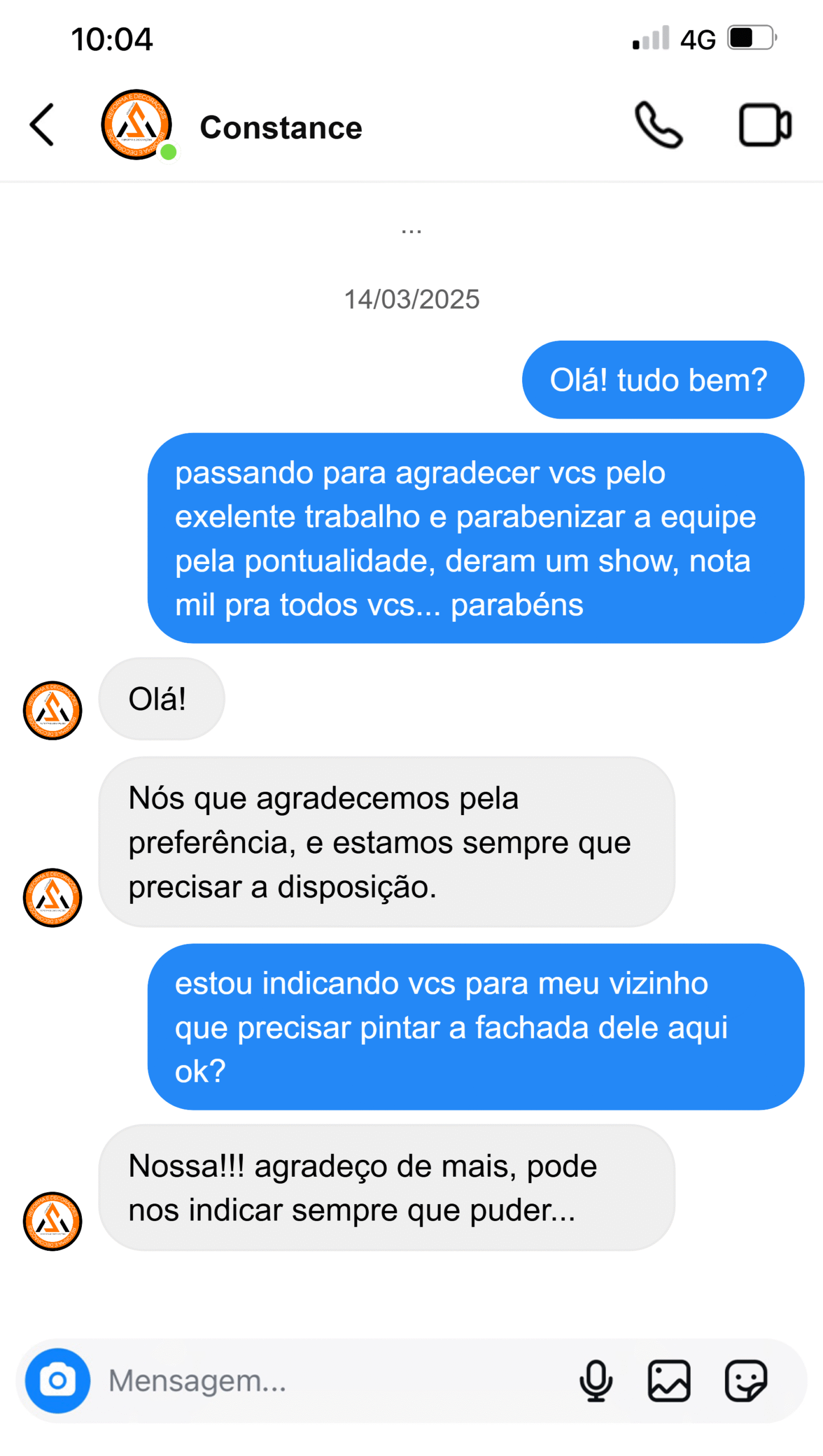The image size is (823, 1456).
Task: Open the gallery to attach an image
Action: (669, 1381)
